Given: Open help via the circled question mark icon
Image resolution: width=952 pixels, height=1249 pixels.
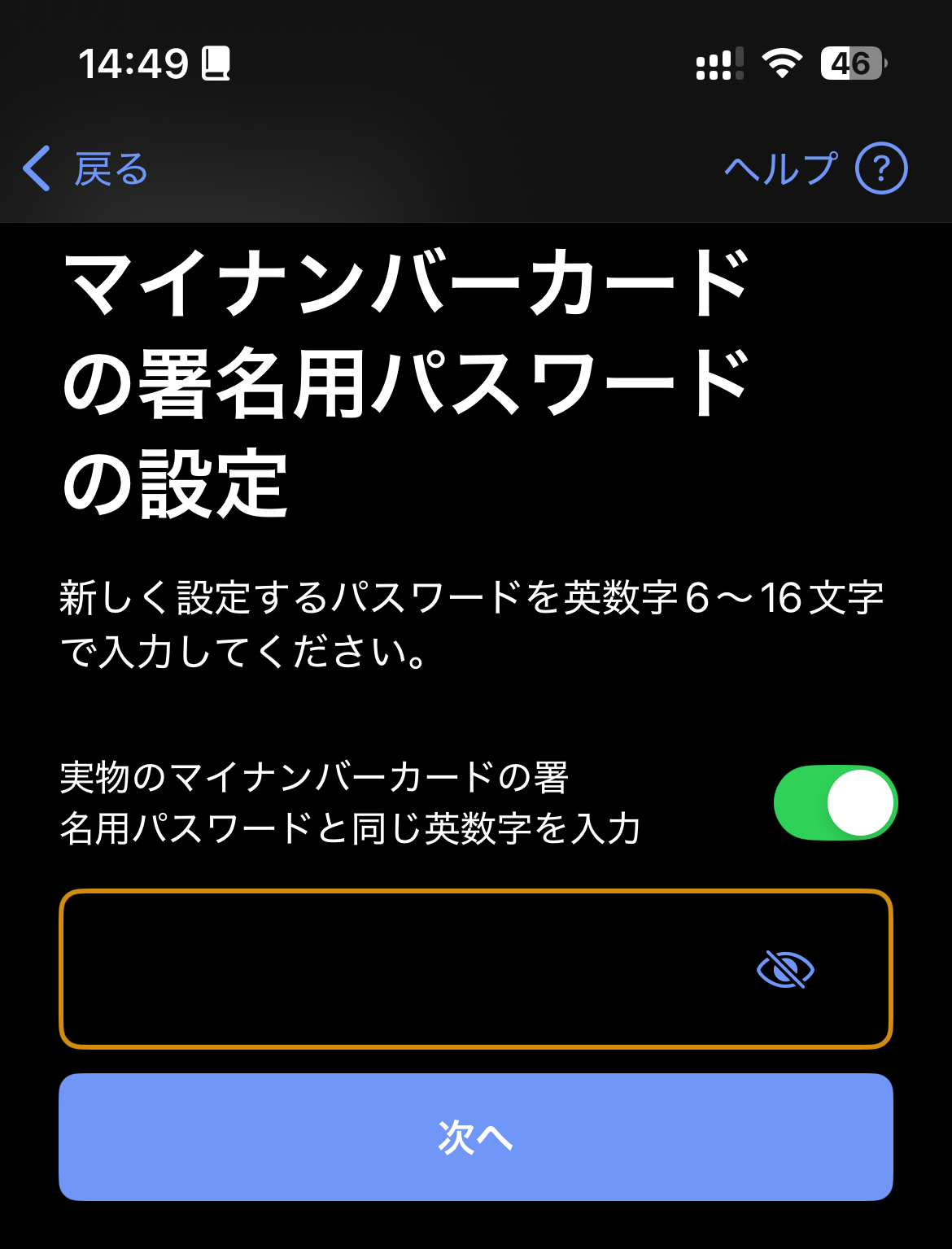Looking at the screenshot, I should click(x=883, y=168).
